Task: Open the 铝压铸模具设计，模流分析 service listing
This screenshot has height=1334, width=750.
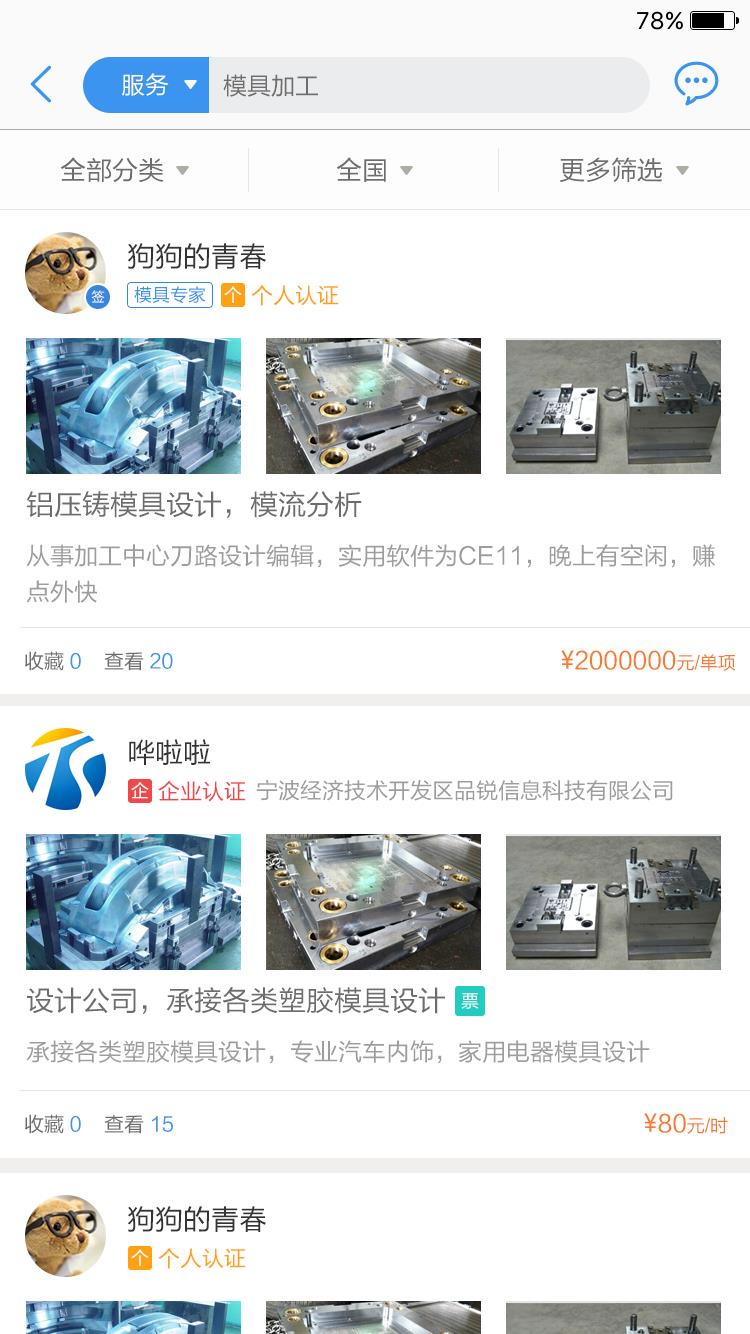Action: click(194, 505)
